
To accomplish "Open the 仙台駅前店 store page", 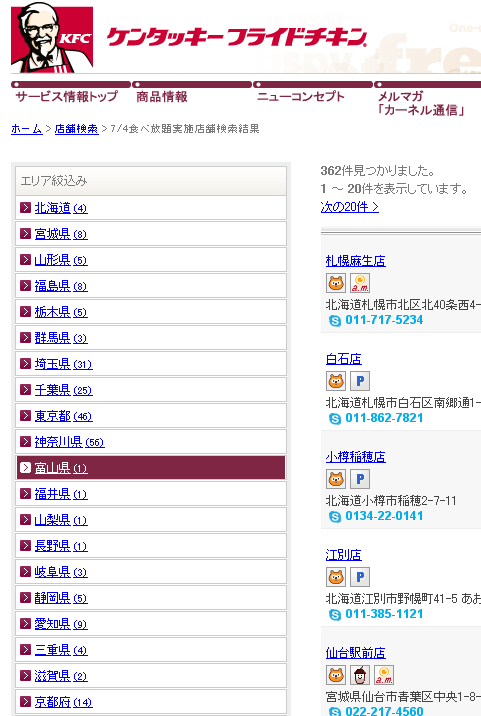I will click(355, 653).
